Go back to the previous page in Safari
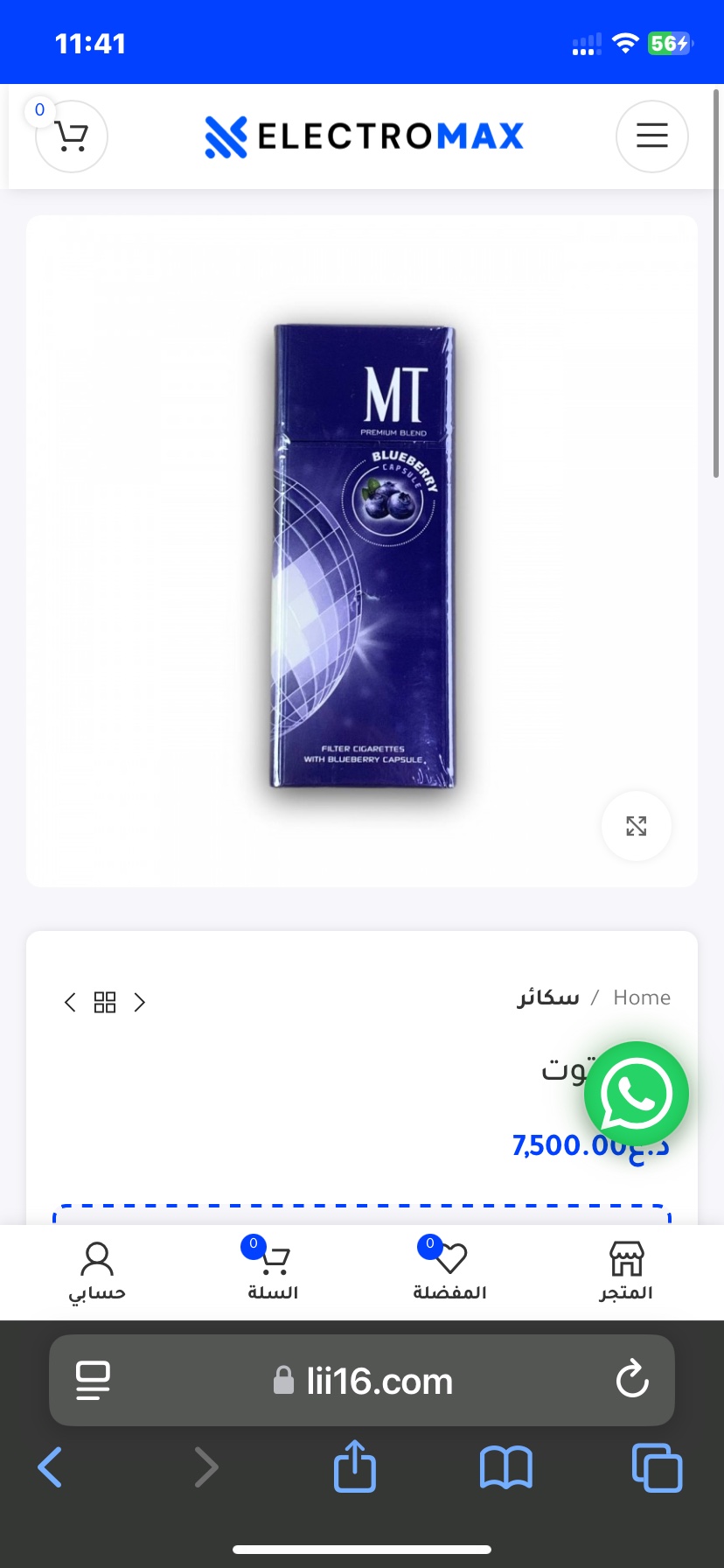724x1568 pixels. click(51, 1466)
